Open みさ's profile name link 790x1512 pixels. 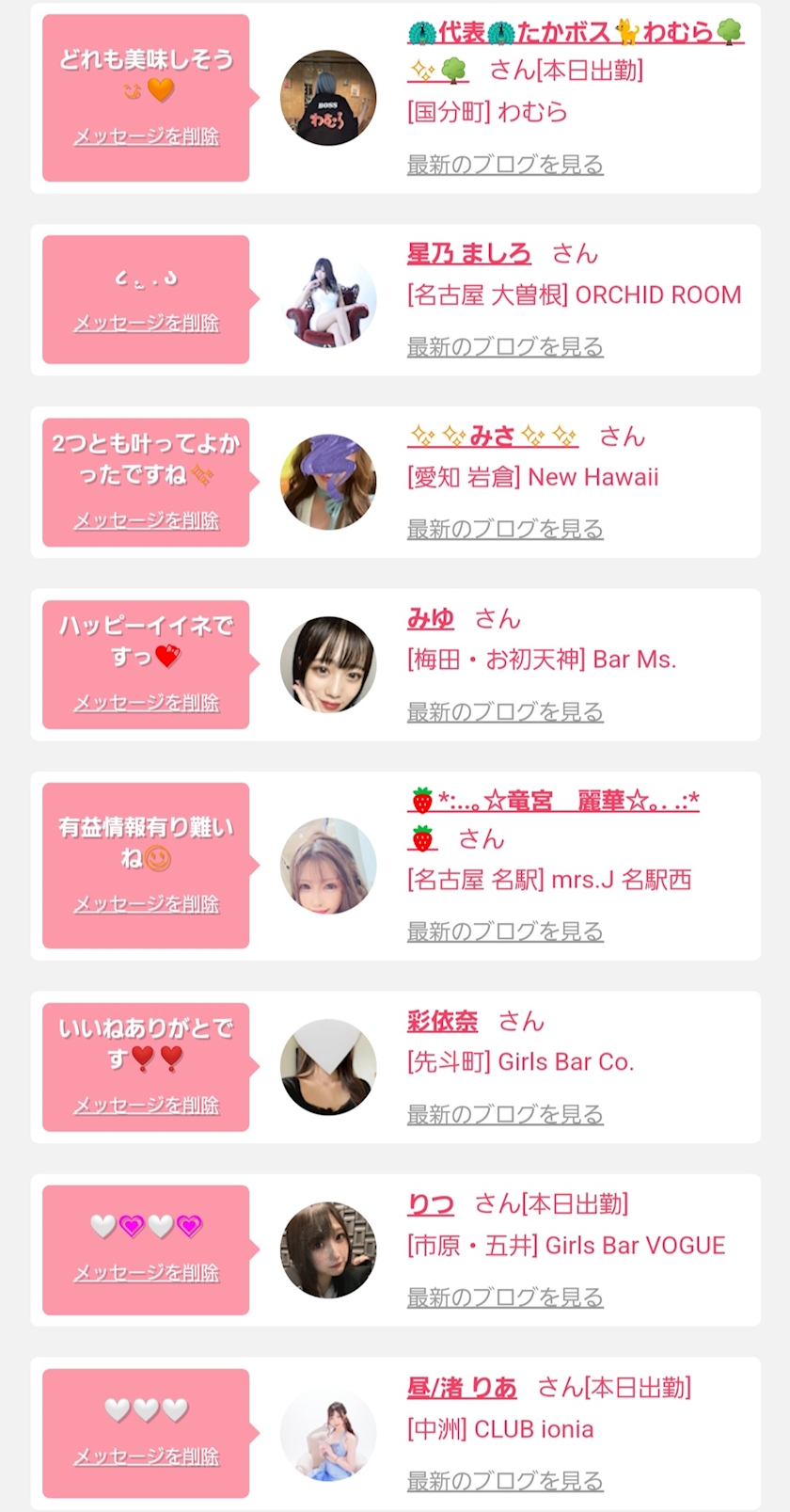click(493, 437)
